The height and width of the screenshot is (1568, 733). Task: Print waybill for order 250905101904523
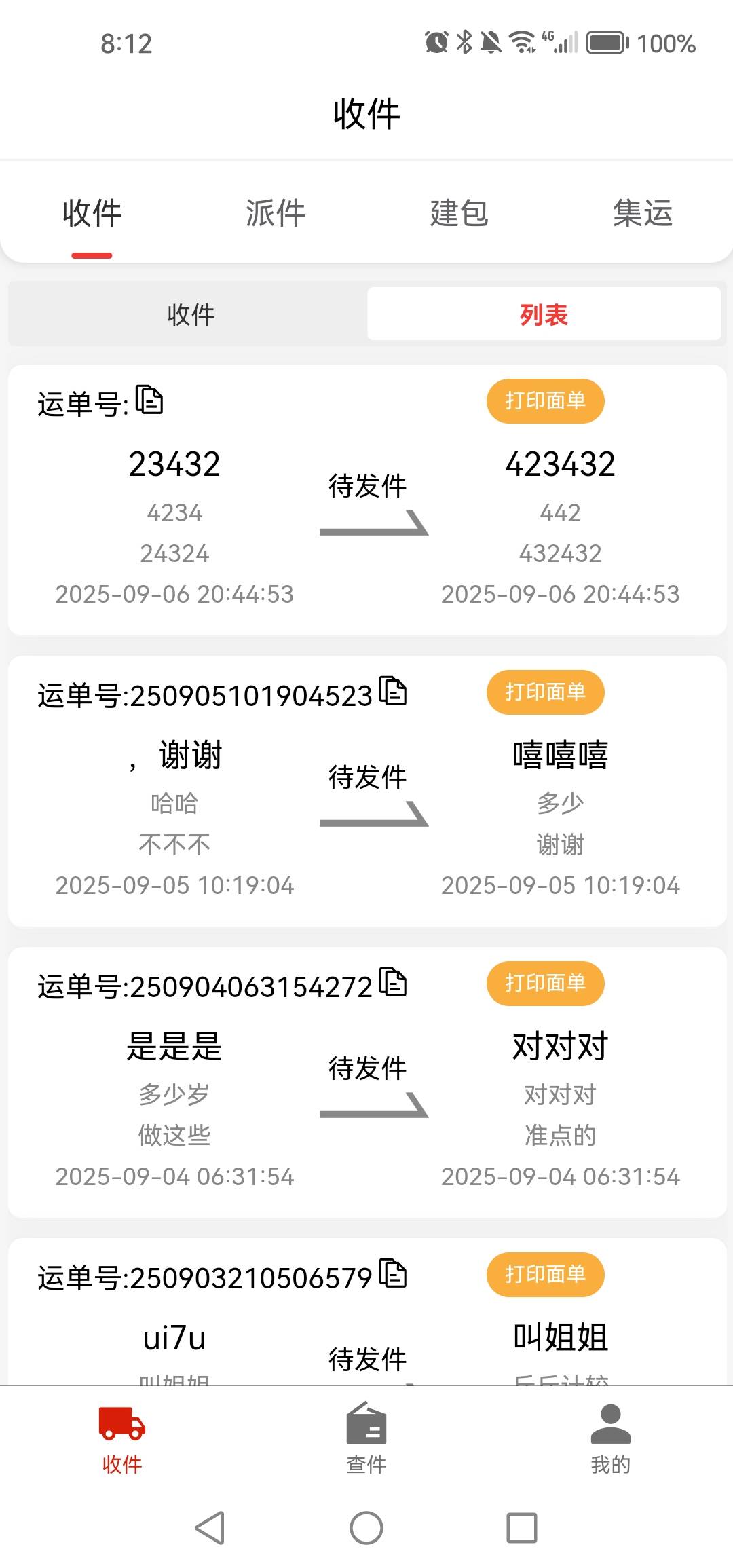(x=545, y=692)
